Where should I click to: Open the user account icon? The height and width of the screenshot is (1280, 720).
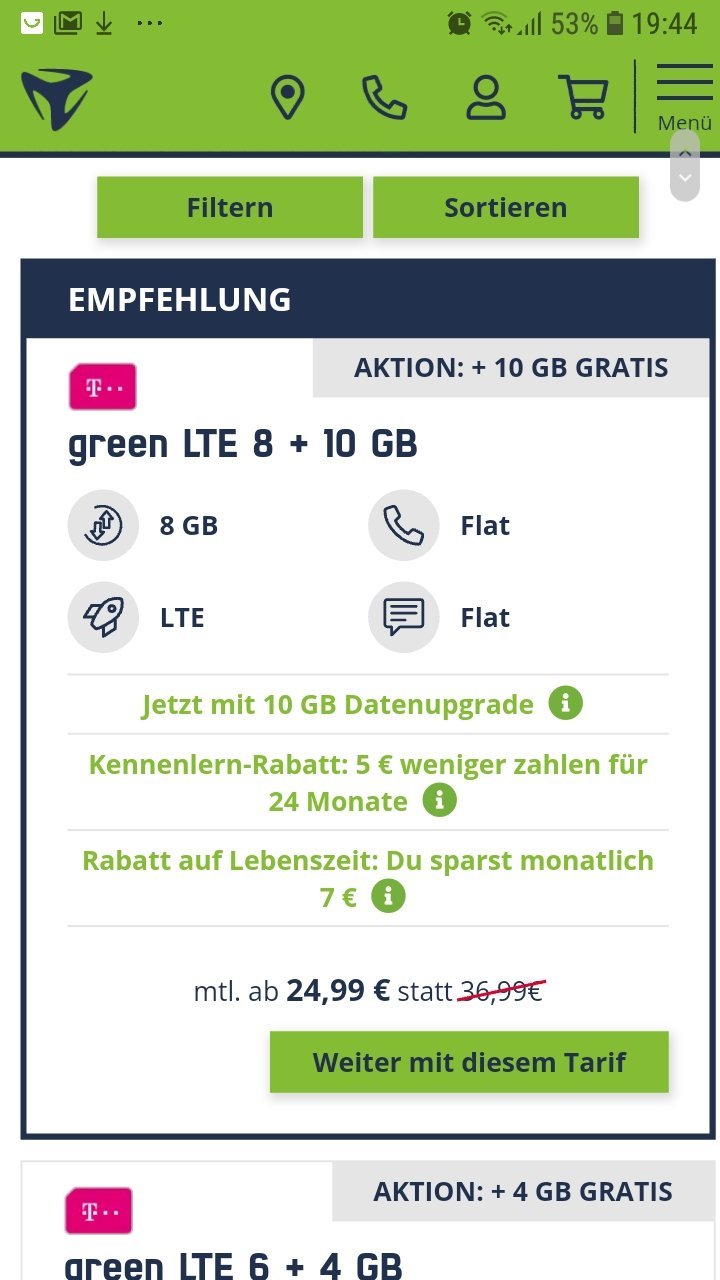click(486, 98)
